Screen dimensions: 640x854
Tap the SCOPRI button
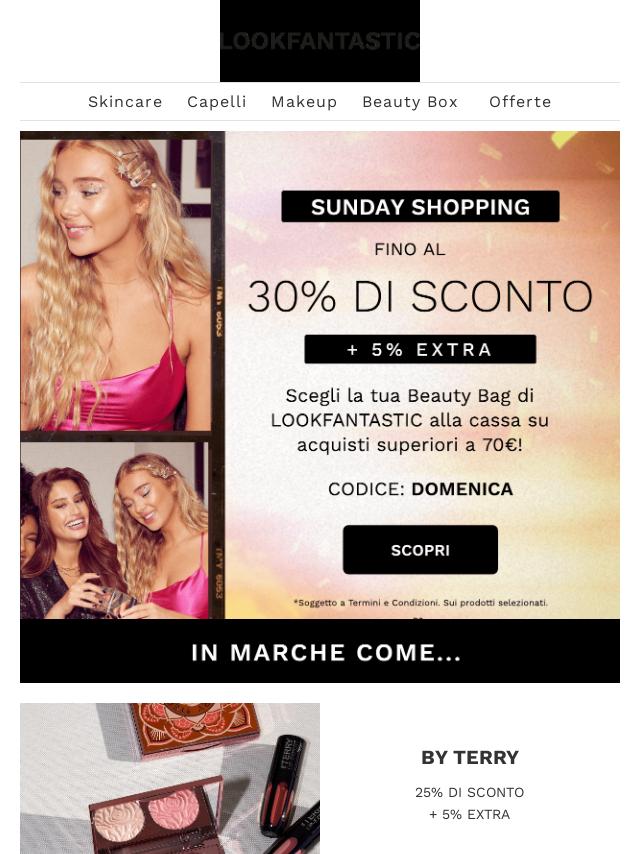point(420,550)
